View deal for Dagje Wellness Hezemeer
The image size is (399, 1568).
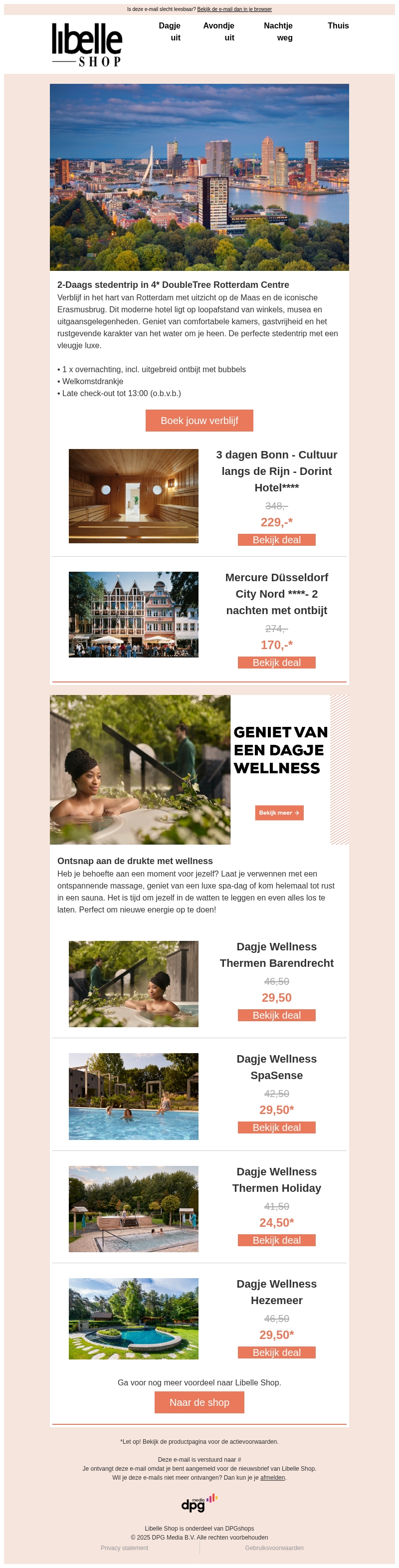(277, 1352)
